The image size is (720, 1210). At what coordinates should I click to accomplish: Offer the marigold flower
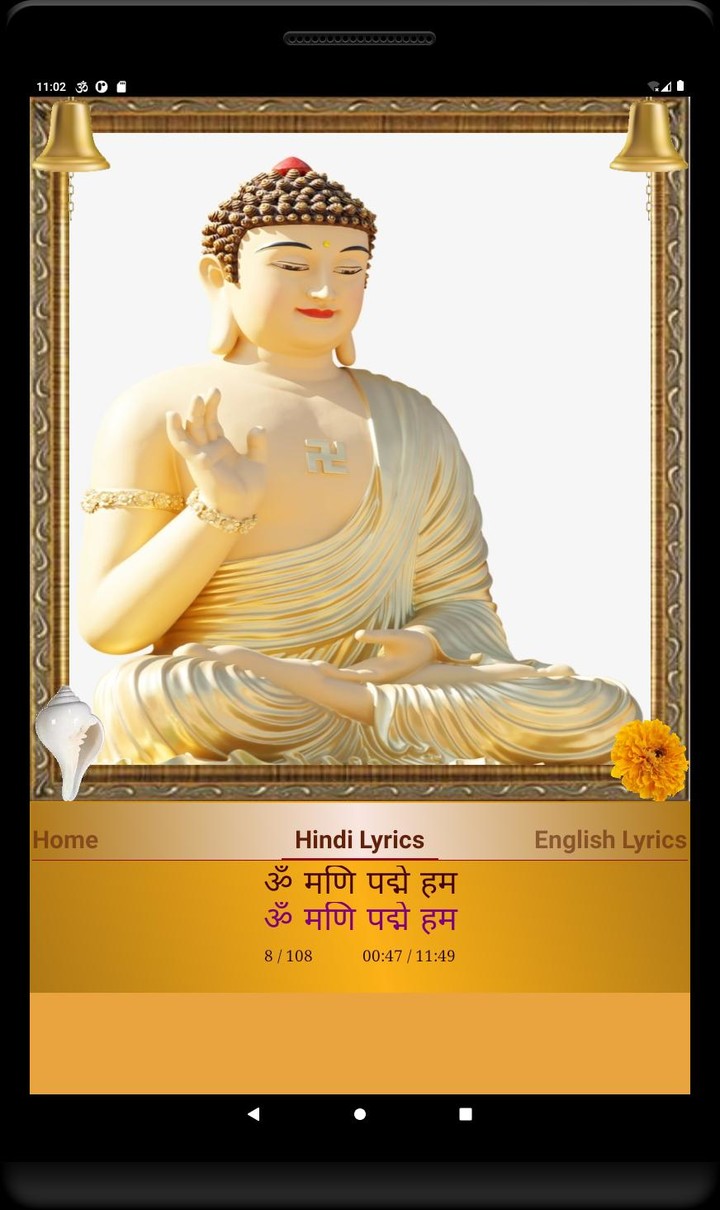(649, 760)
